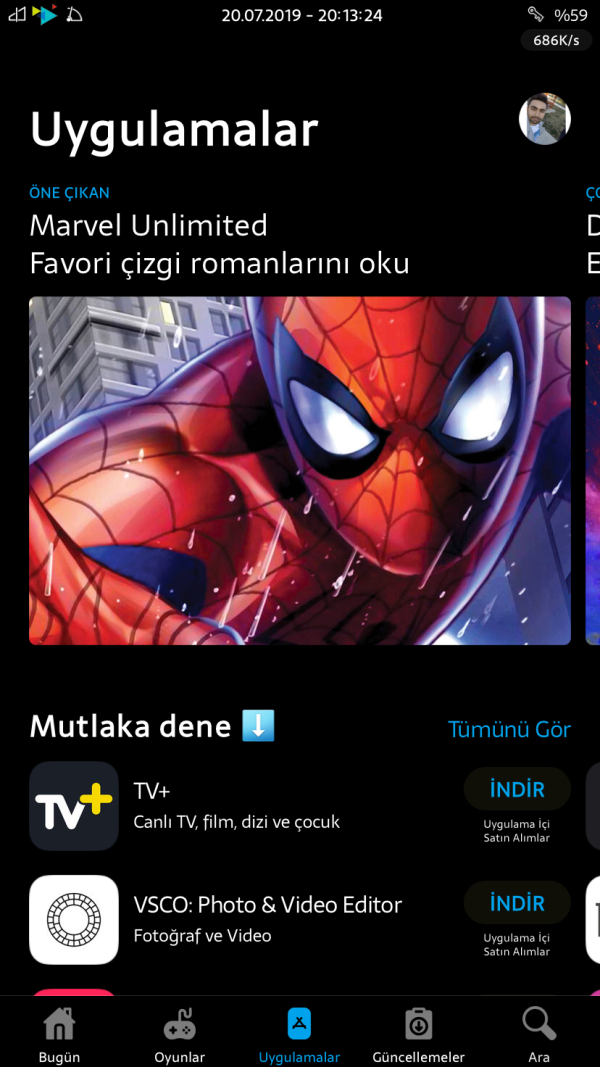Select the Uygulamalar tab
The width and height of the screenshot is (600, 1067).
click(x=299, y=1035)
